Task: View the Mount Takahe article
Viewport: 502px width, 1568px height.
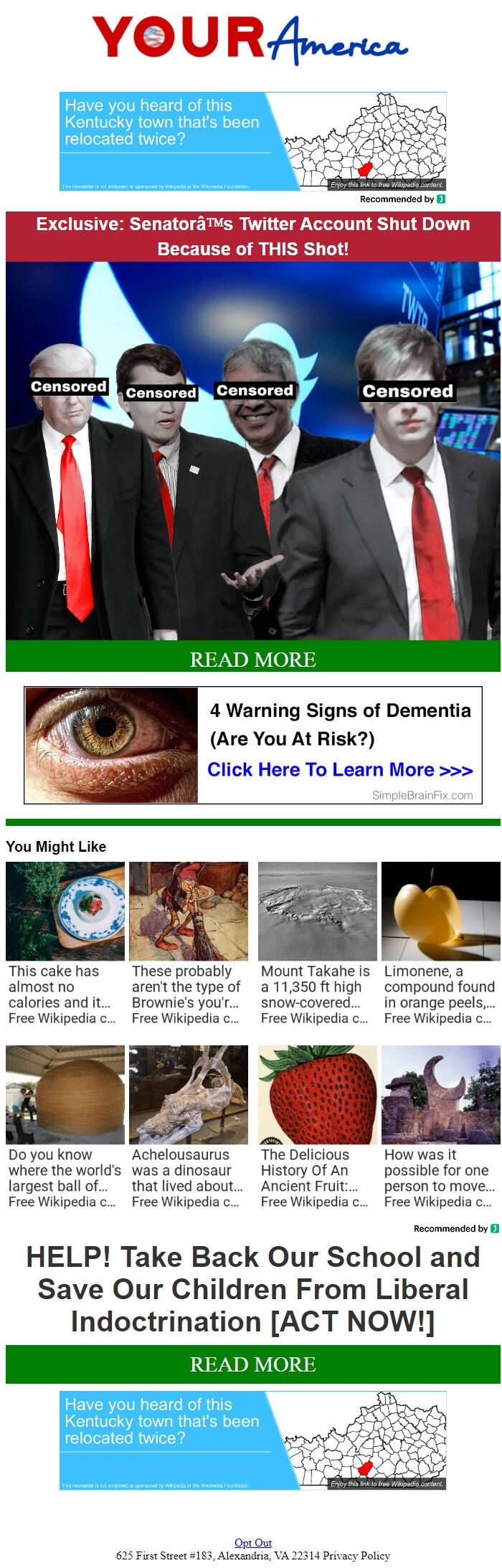Action: click(x=317, y=986)
